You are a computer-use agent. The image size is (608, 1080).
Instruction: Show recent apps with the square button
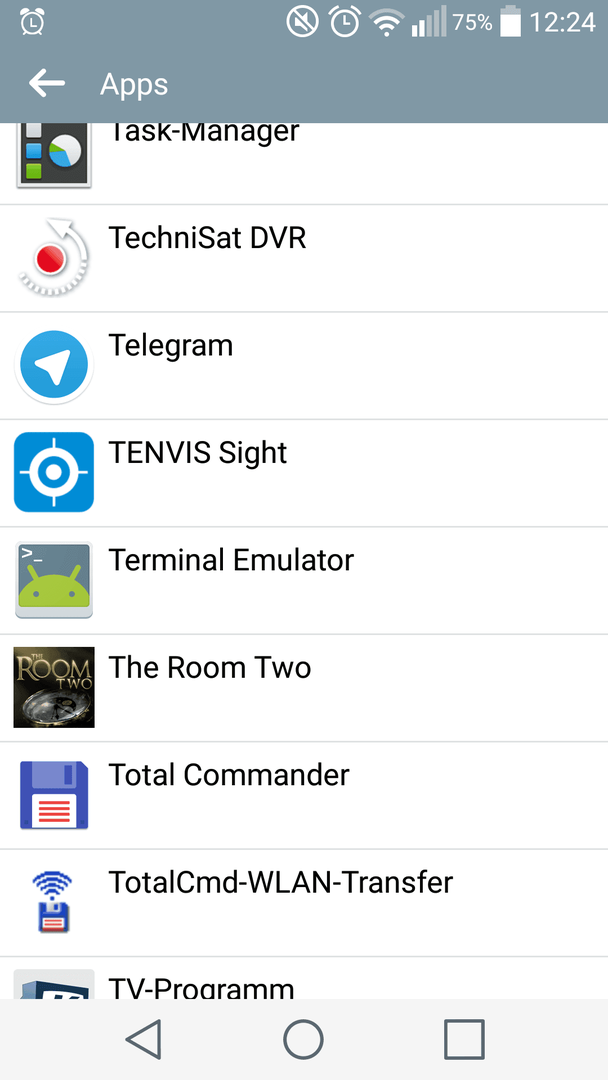click(x=464, y=1039)
